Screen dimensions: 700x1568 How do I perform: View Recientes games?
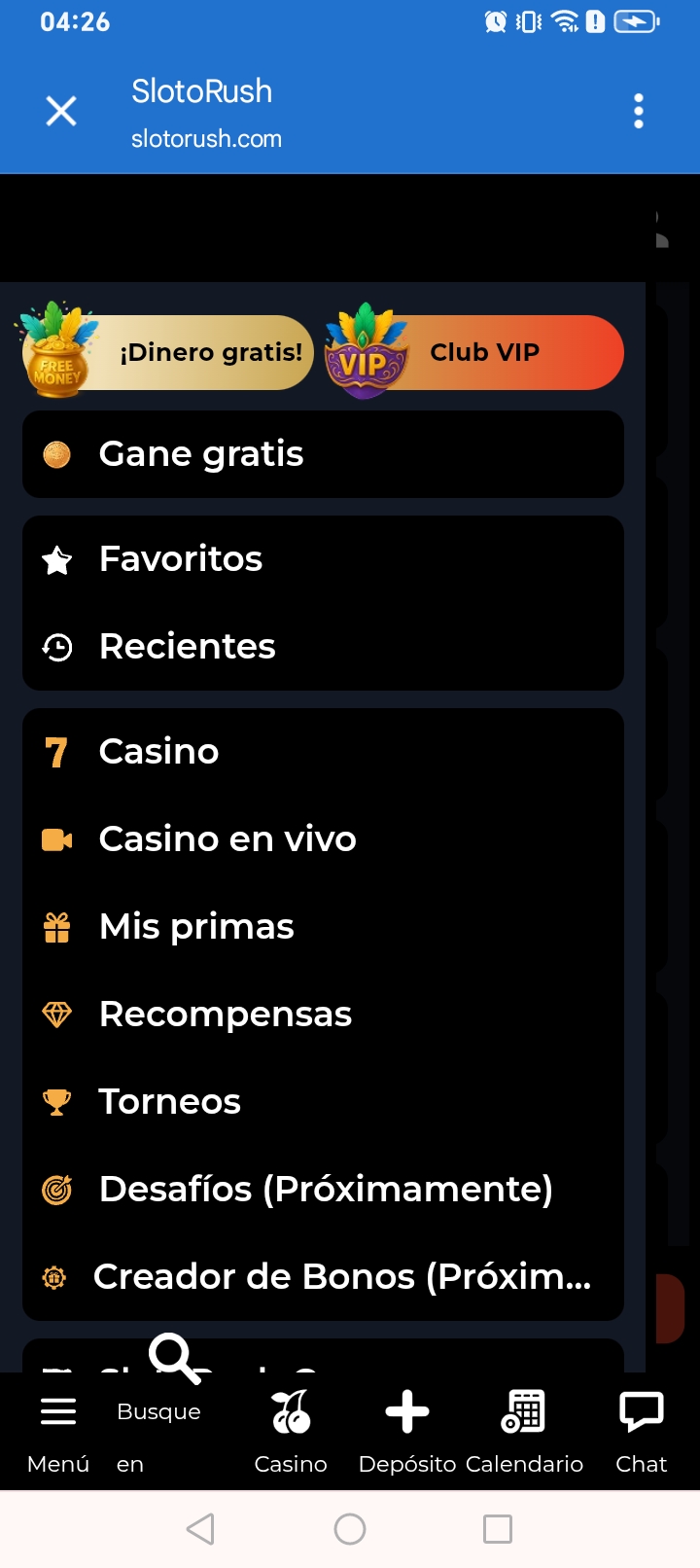click(x=323, y=647)
